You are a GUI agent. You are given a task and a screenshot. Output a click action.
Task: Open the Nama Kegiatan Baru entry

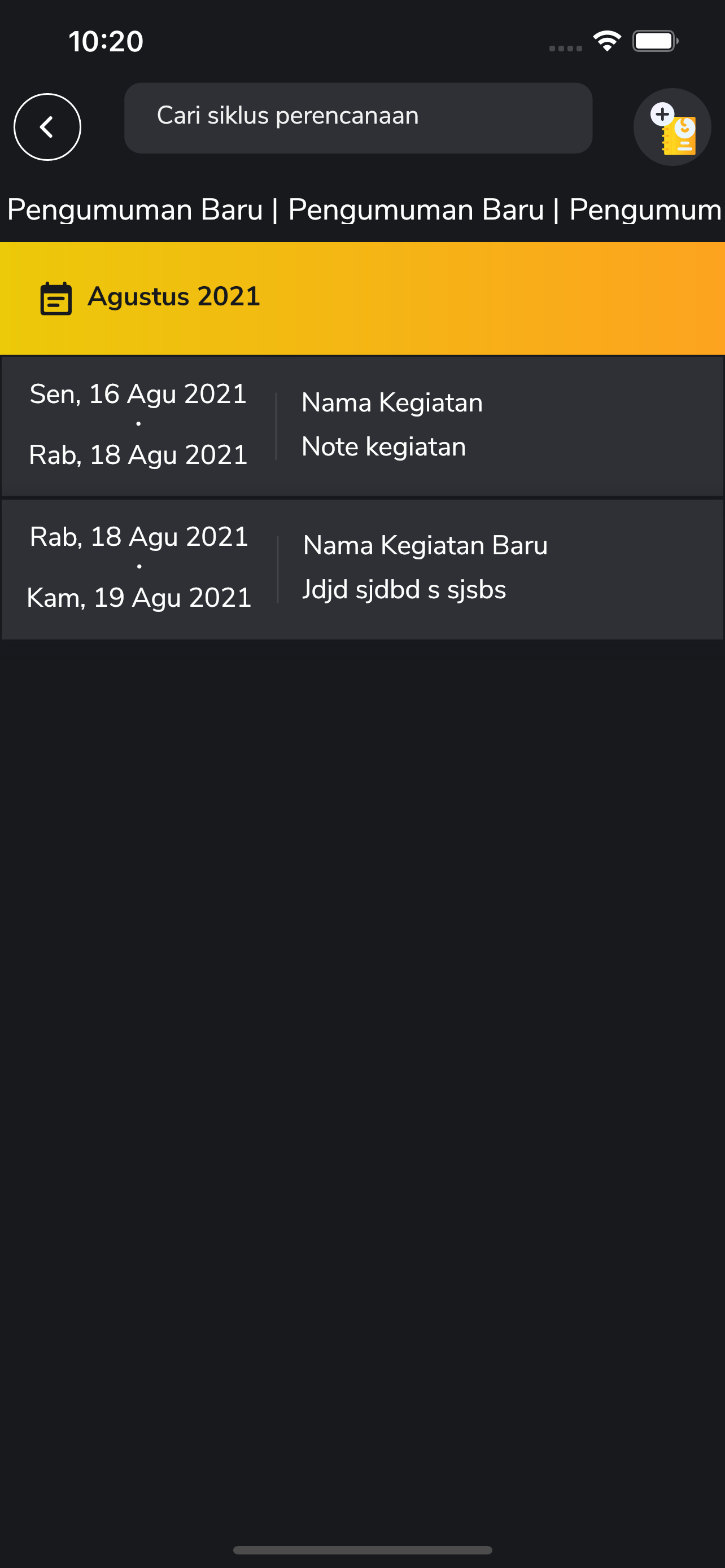362,569
